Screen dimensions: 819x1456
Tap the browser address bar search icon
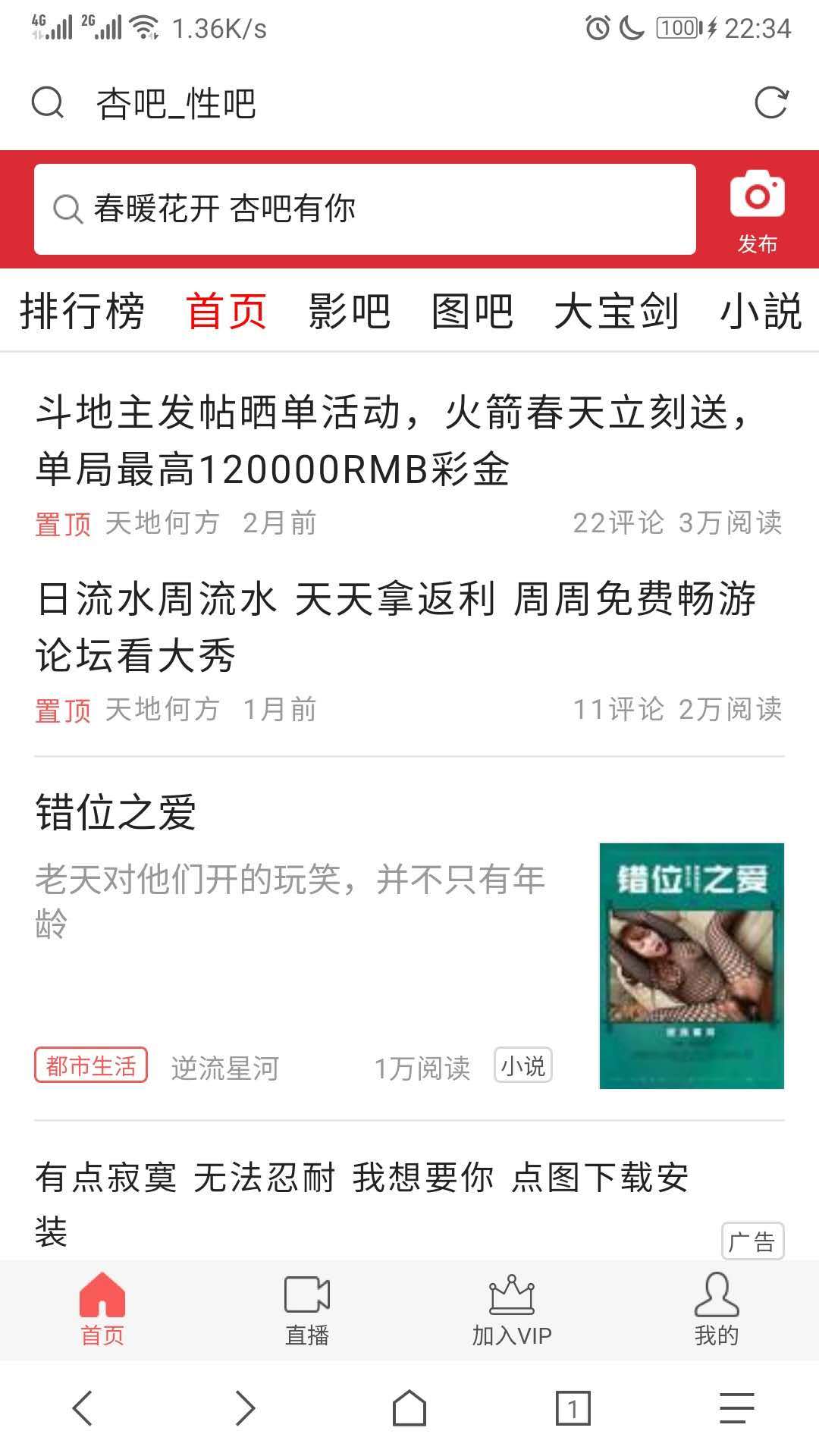[48, 102]
